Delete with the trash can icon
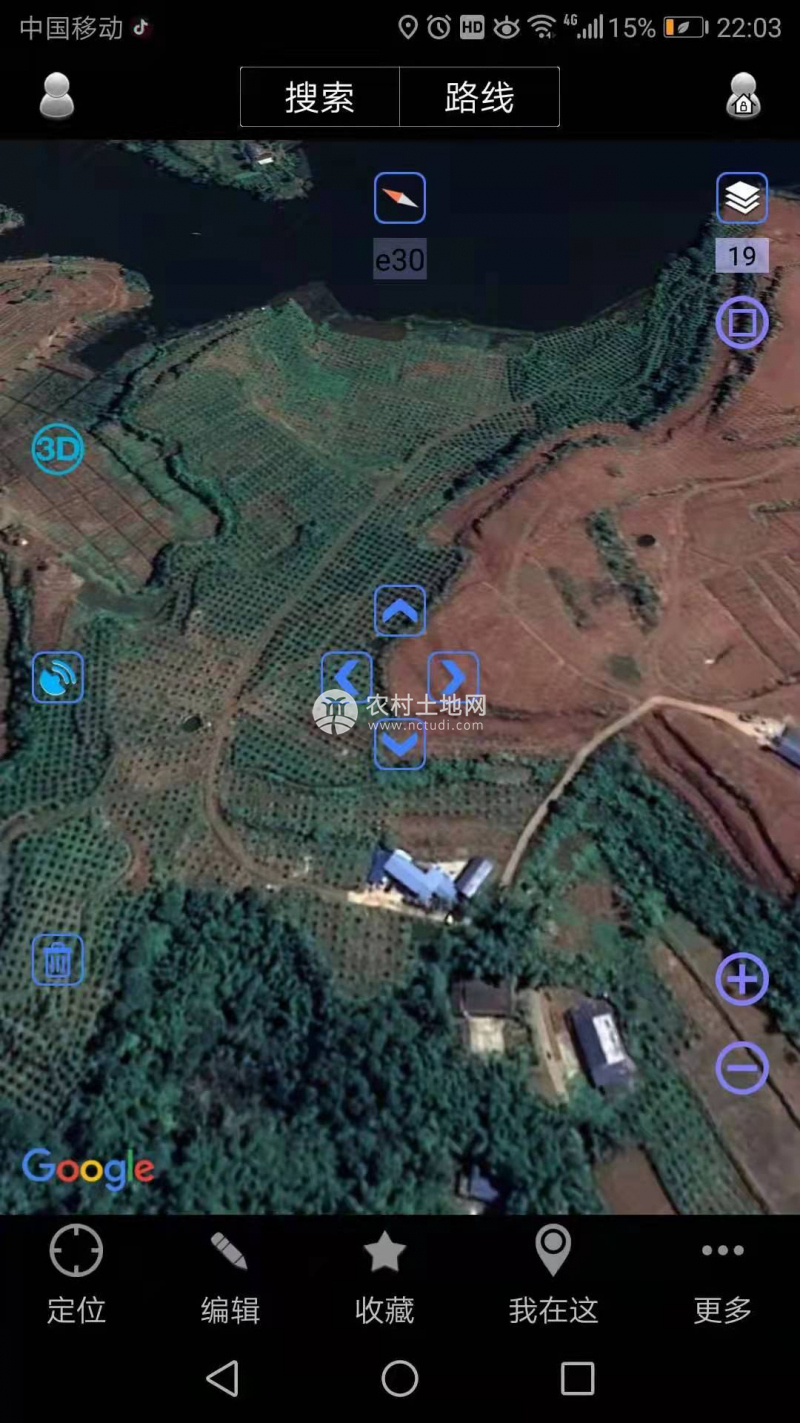Viewport: 800px width, 1423px height. point(58,960)
